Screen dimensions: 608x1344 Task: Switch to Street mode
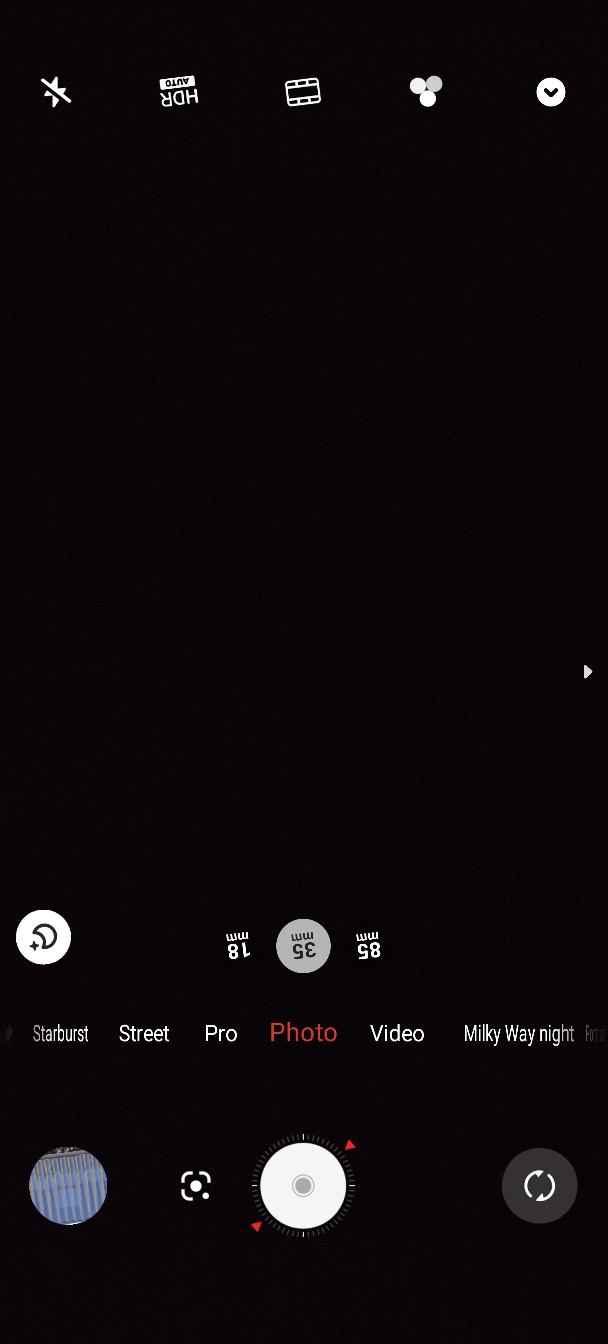[144, 1034]
